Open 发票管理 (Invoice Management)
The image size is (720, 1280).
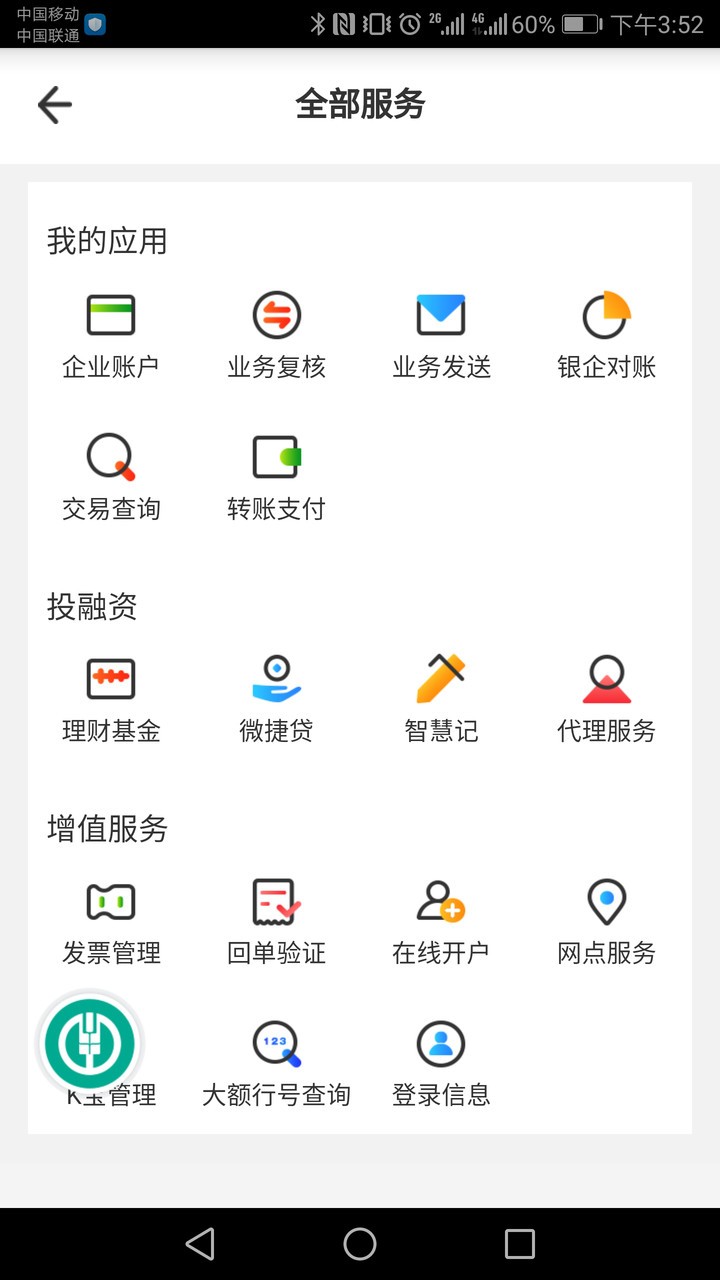(x=110, y=920)
